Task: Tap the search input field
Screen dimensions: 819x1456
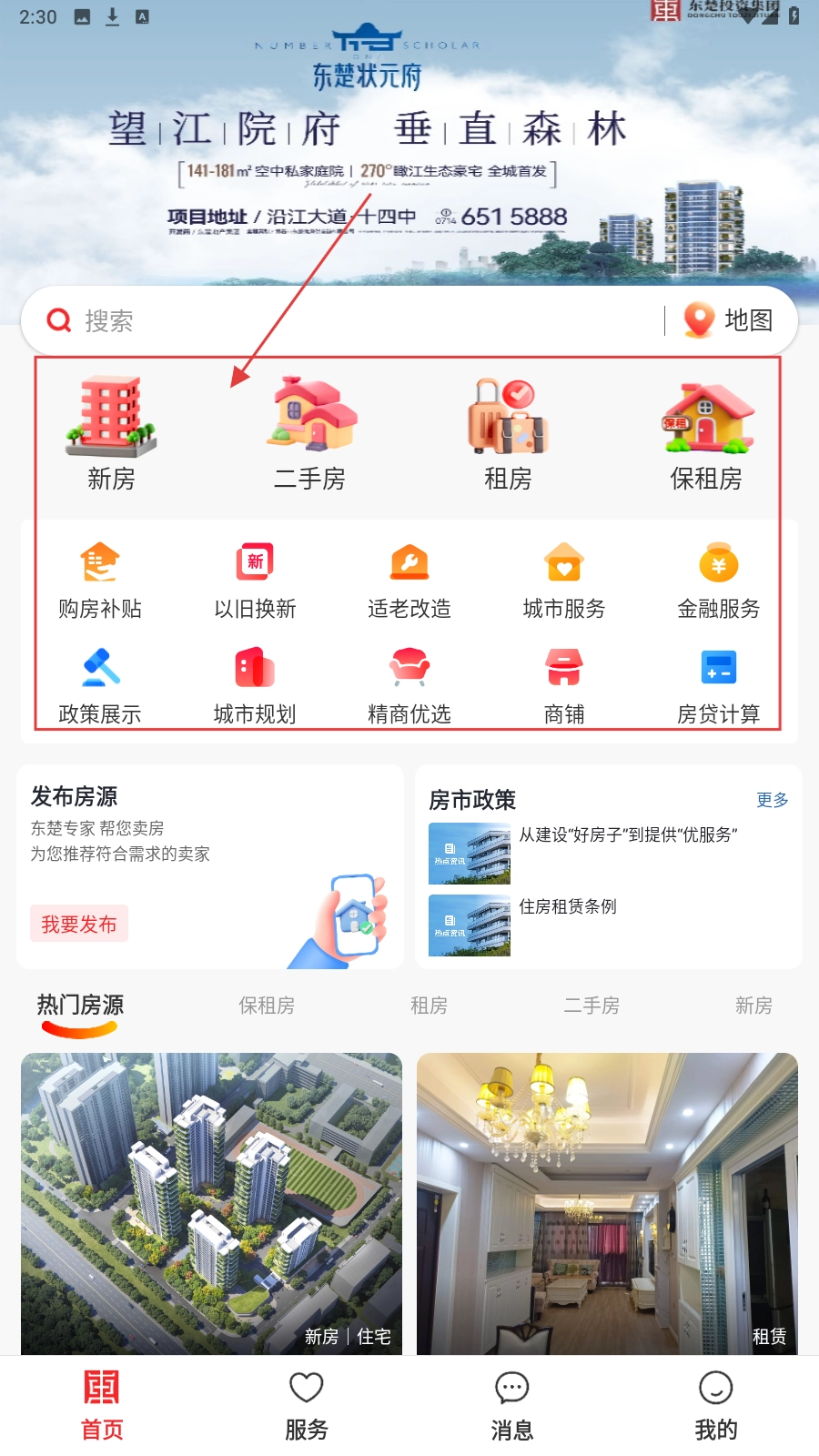Action: coord(273,320)
